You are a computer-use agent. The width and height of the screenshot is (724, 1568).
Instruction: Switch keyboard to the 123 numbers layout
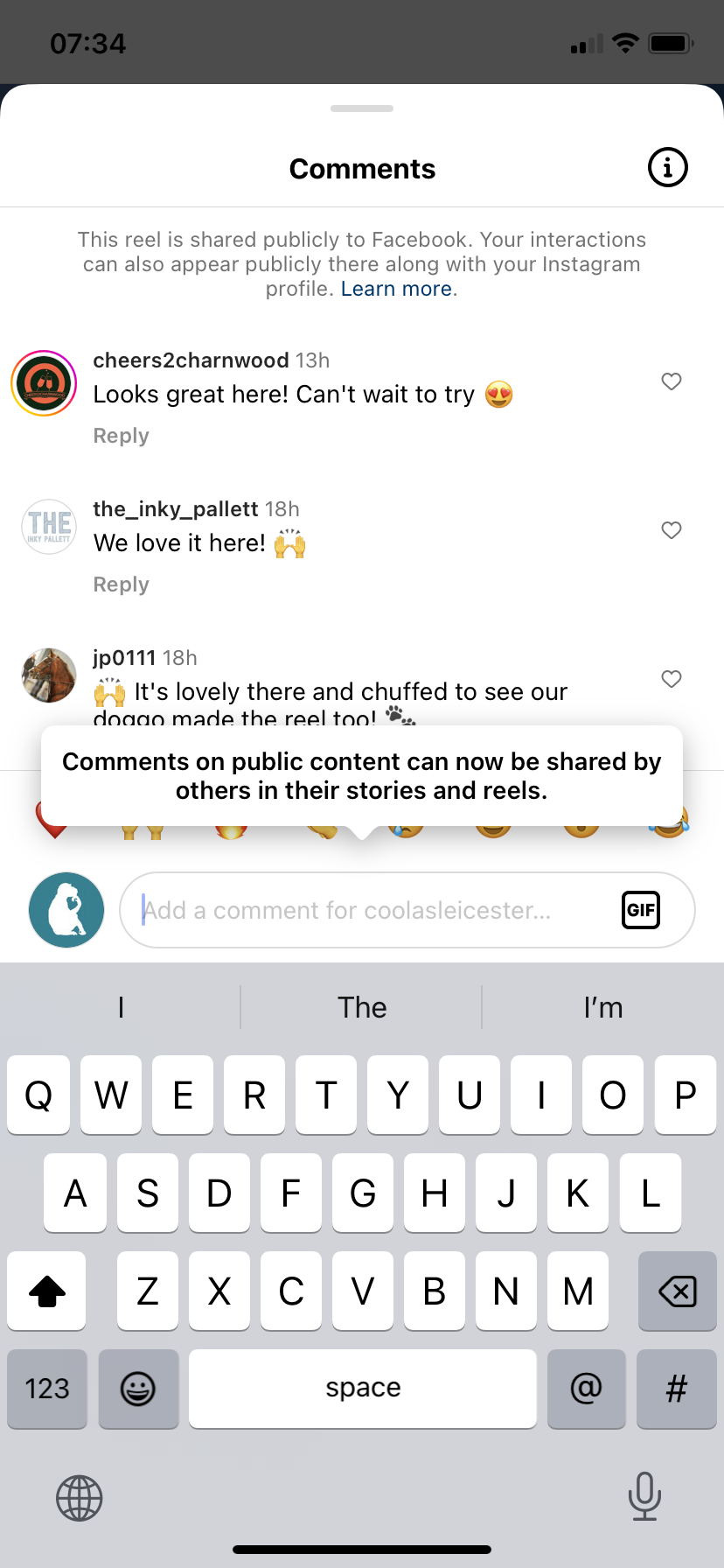click(47, 1389)
